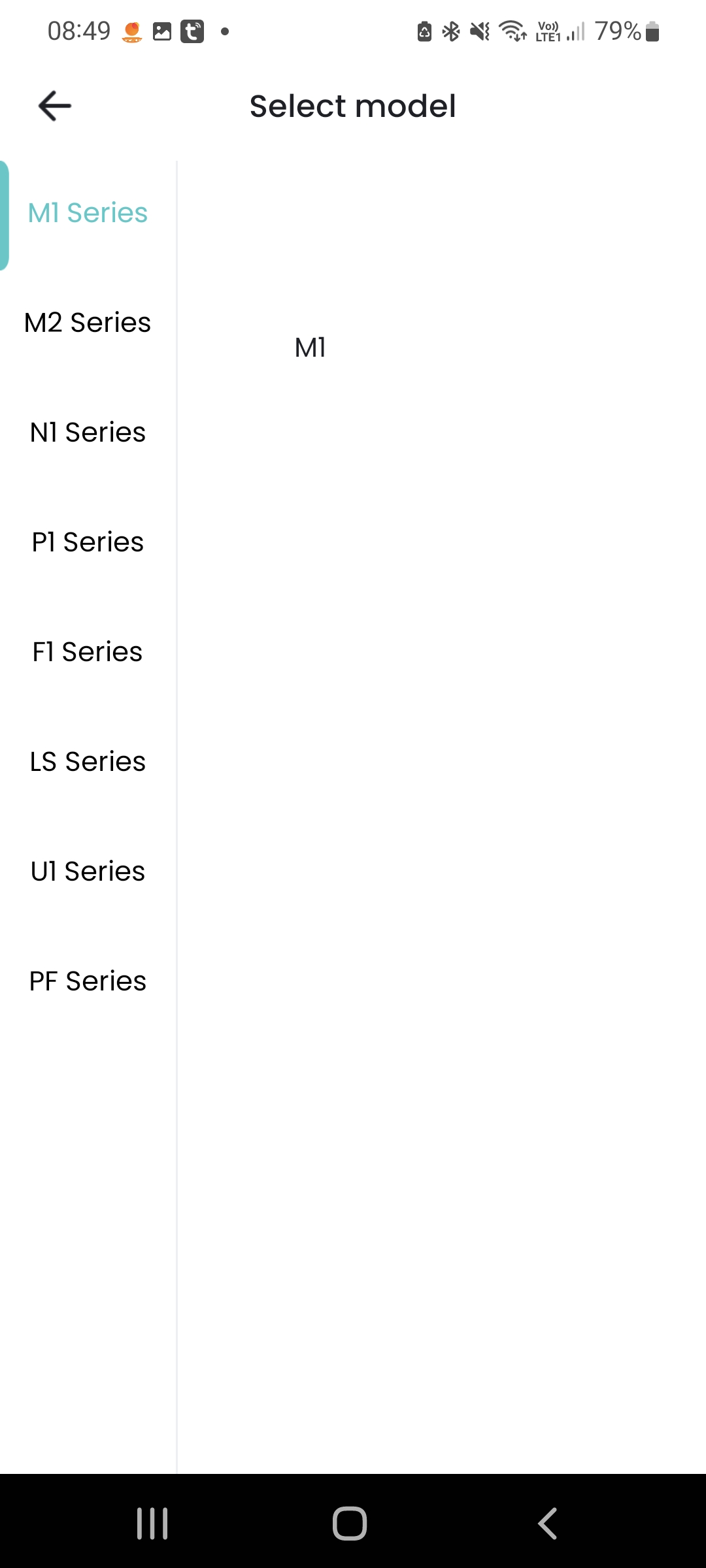The height and width of the screenshot is (1568, 706).
Task: Show P1 Series models
Action: [x=88, y=542]
